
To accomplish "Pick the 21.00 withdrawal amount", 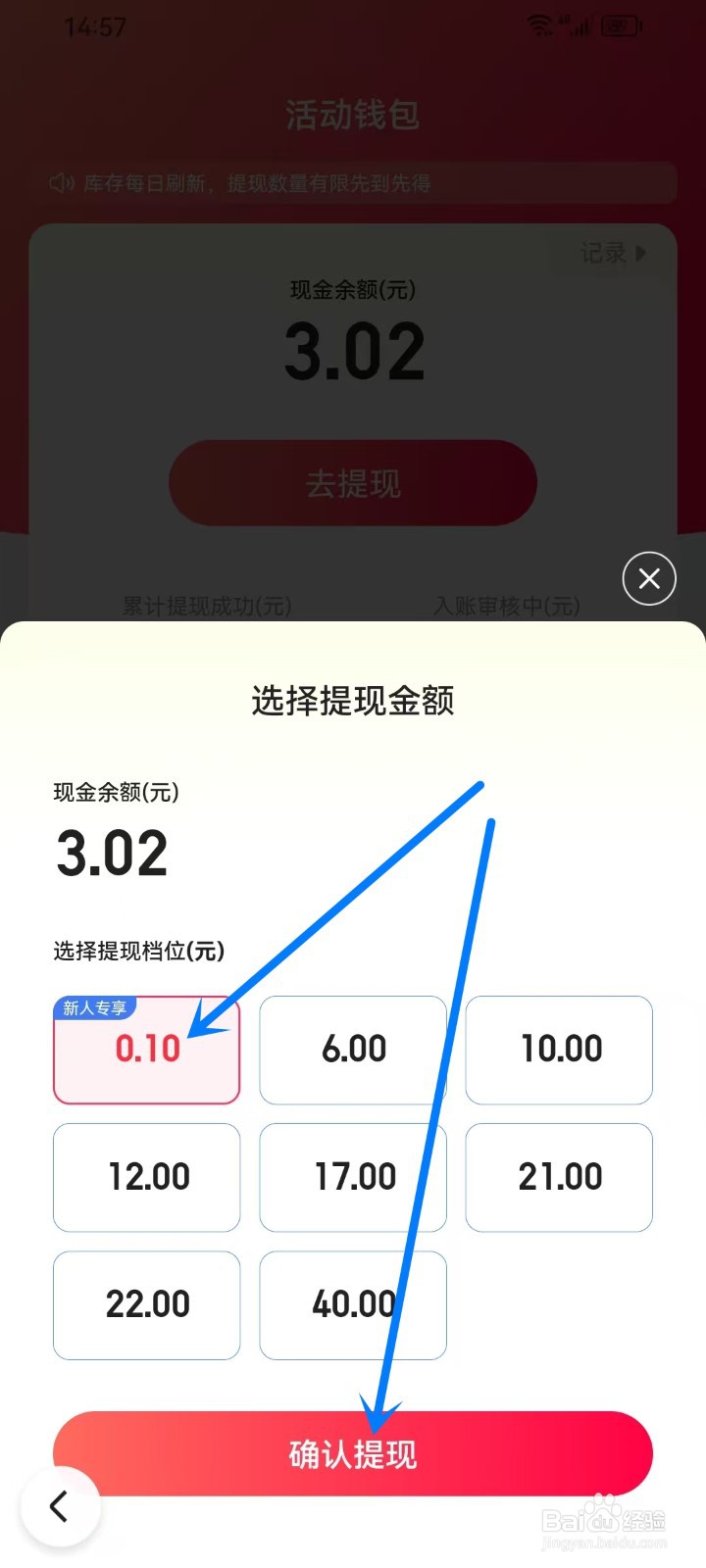I will 558,1177.
